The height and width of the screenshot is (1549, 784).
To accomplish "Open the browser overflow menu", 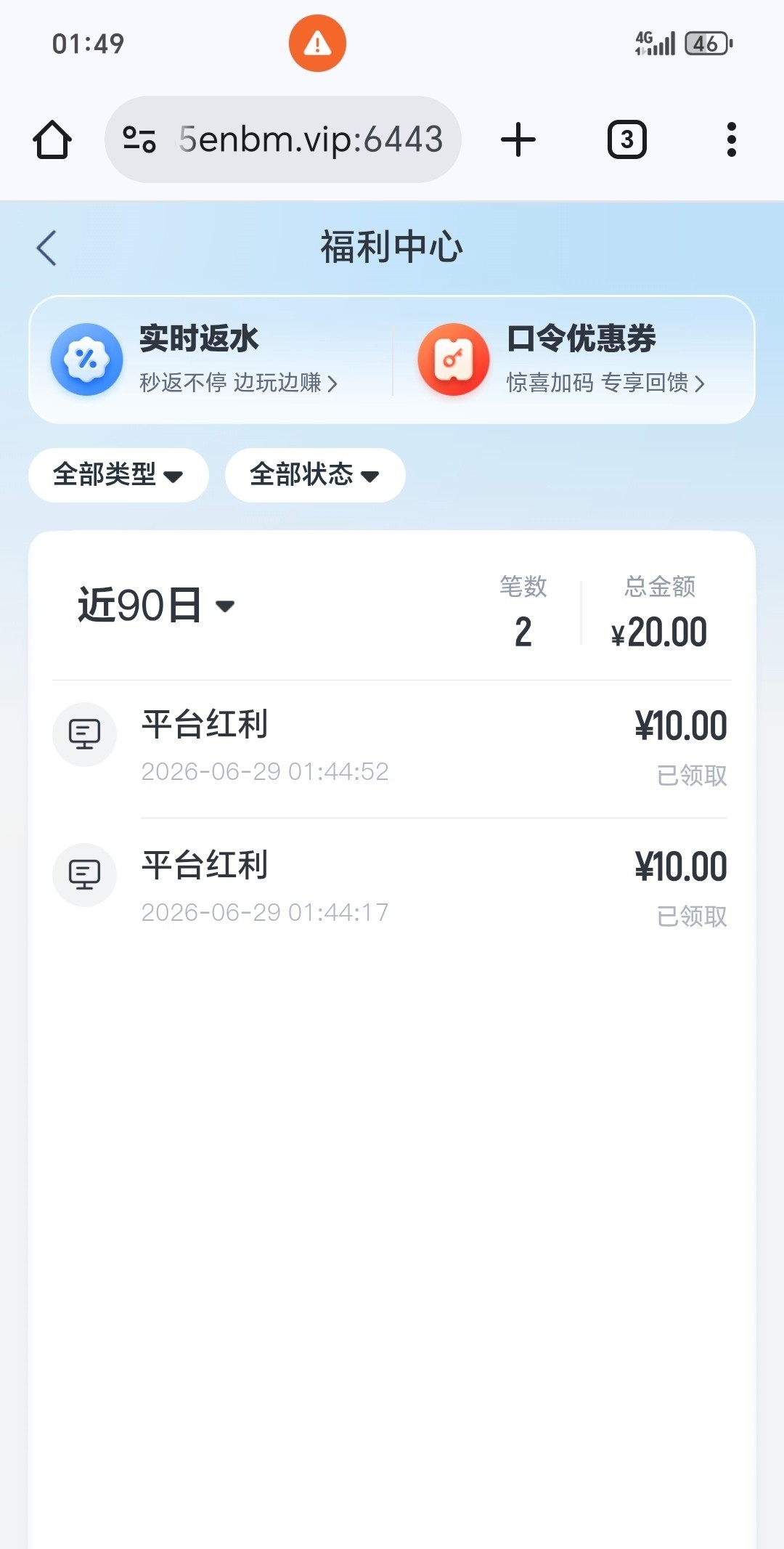I will (731, 139).
